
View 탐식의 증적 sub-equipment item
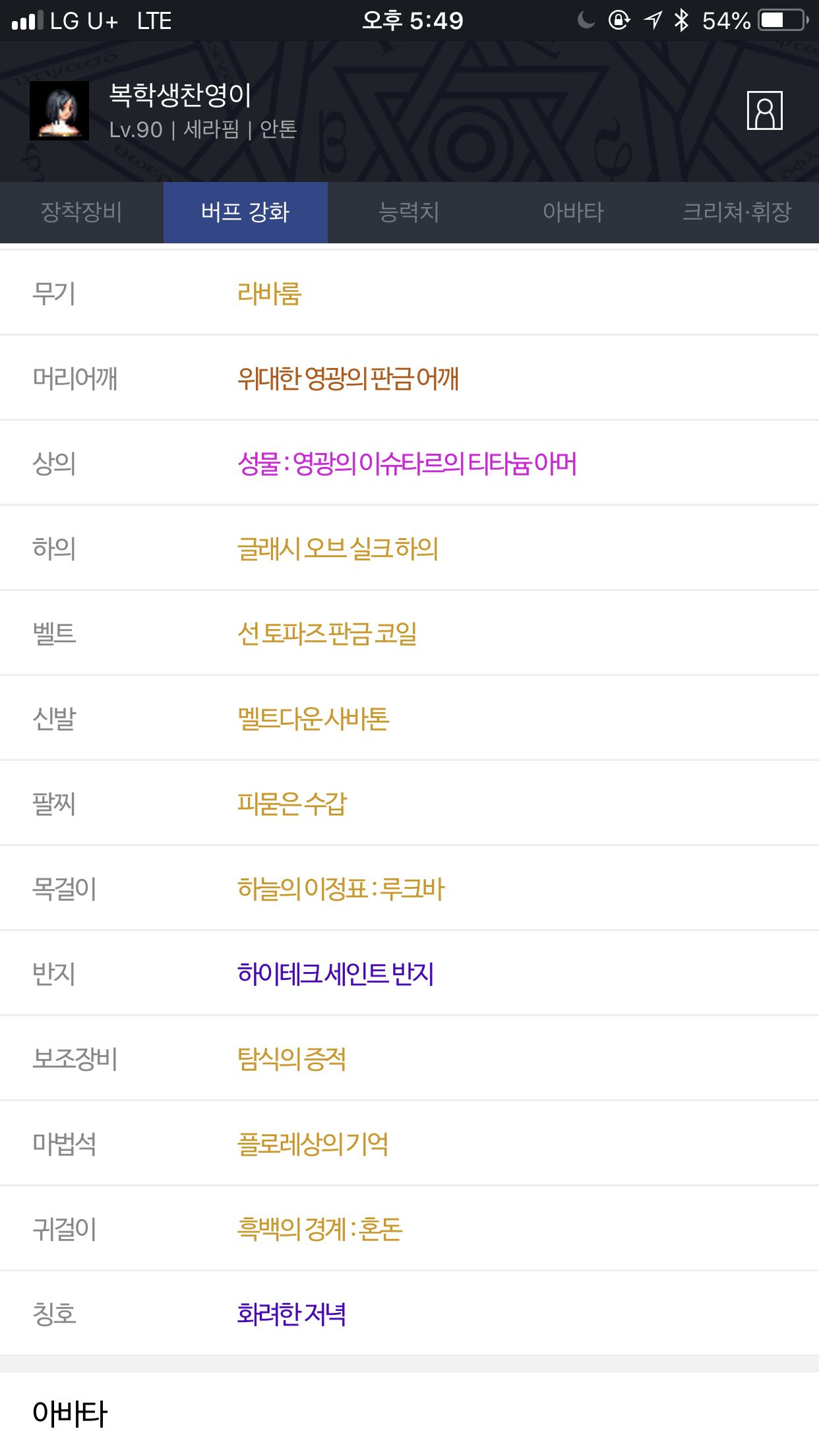click(x=292, y=1059)
